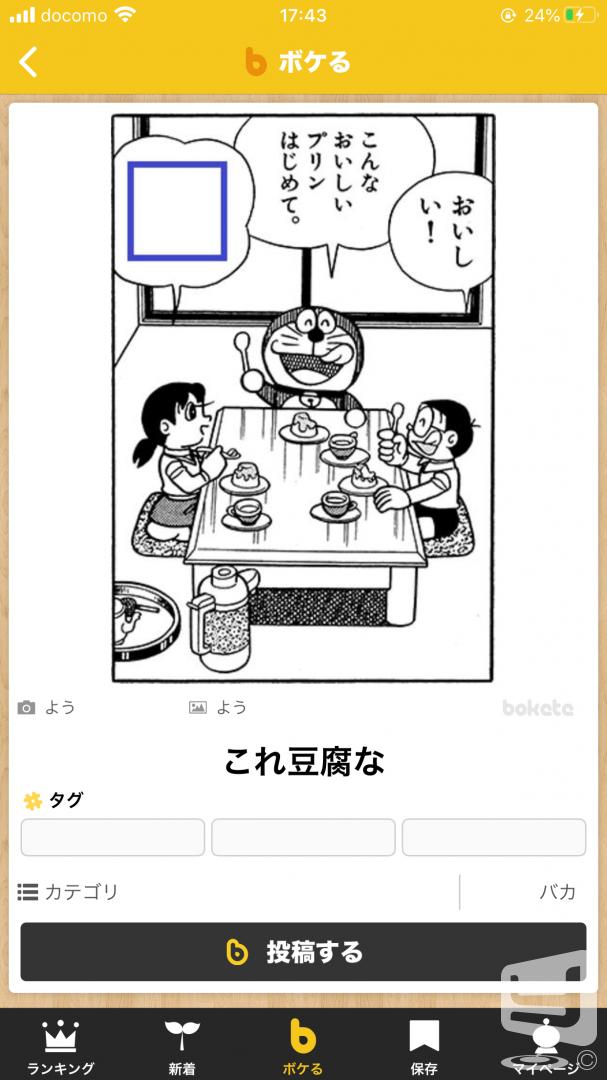Switch to the ランキング tab
This screenshot has width=607, height=1080.
tap(61, 1045)
